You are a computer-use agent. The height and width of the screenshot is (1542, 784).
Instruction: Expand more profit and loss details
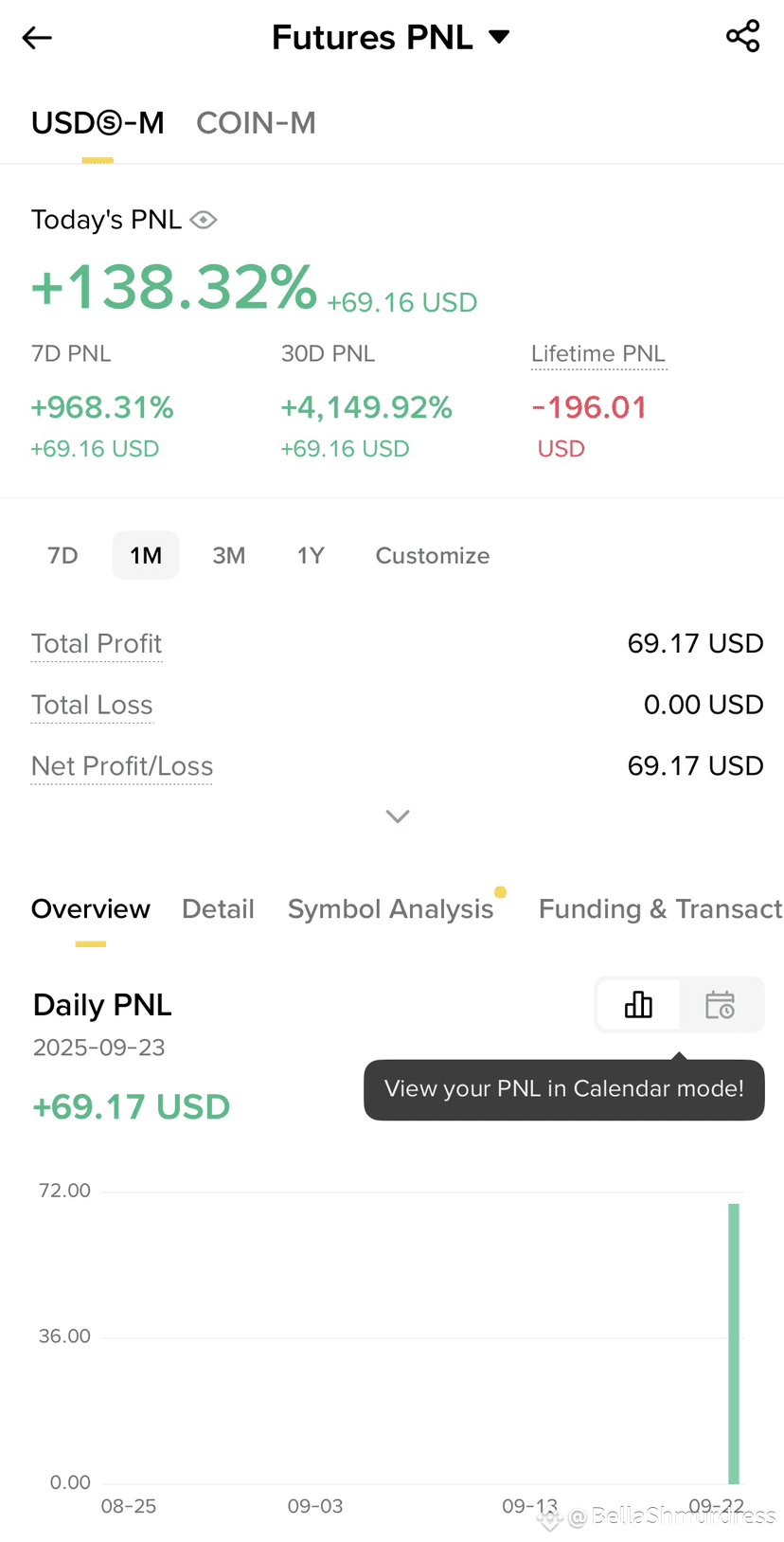pos(398,816)
